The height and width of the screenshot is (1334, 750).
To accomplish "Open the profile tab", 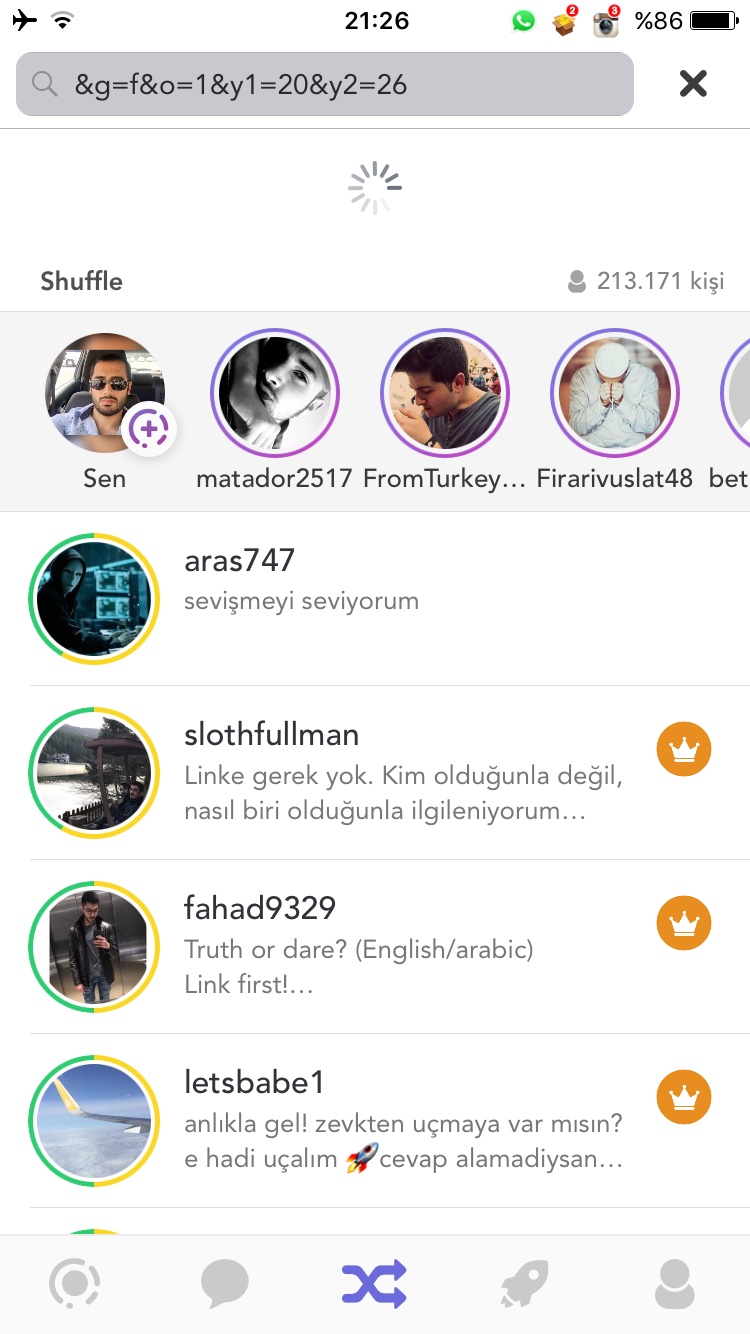I will (675, 1284).
